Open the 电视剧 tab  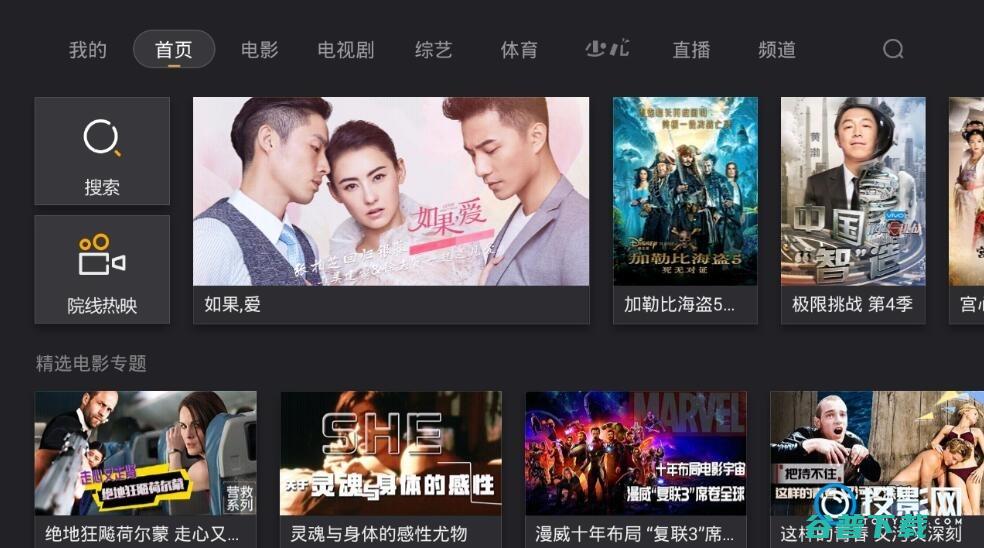point(345,50)
